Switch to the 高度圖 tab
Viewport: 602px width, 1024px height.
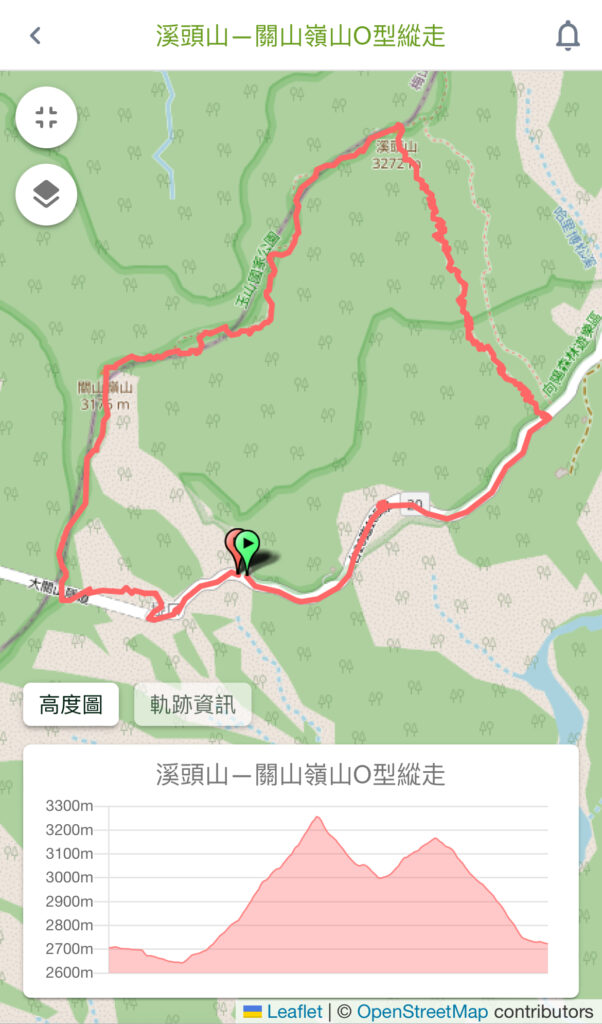point(71,705)
